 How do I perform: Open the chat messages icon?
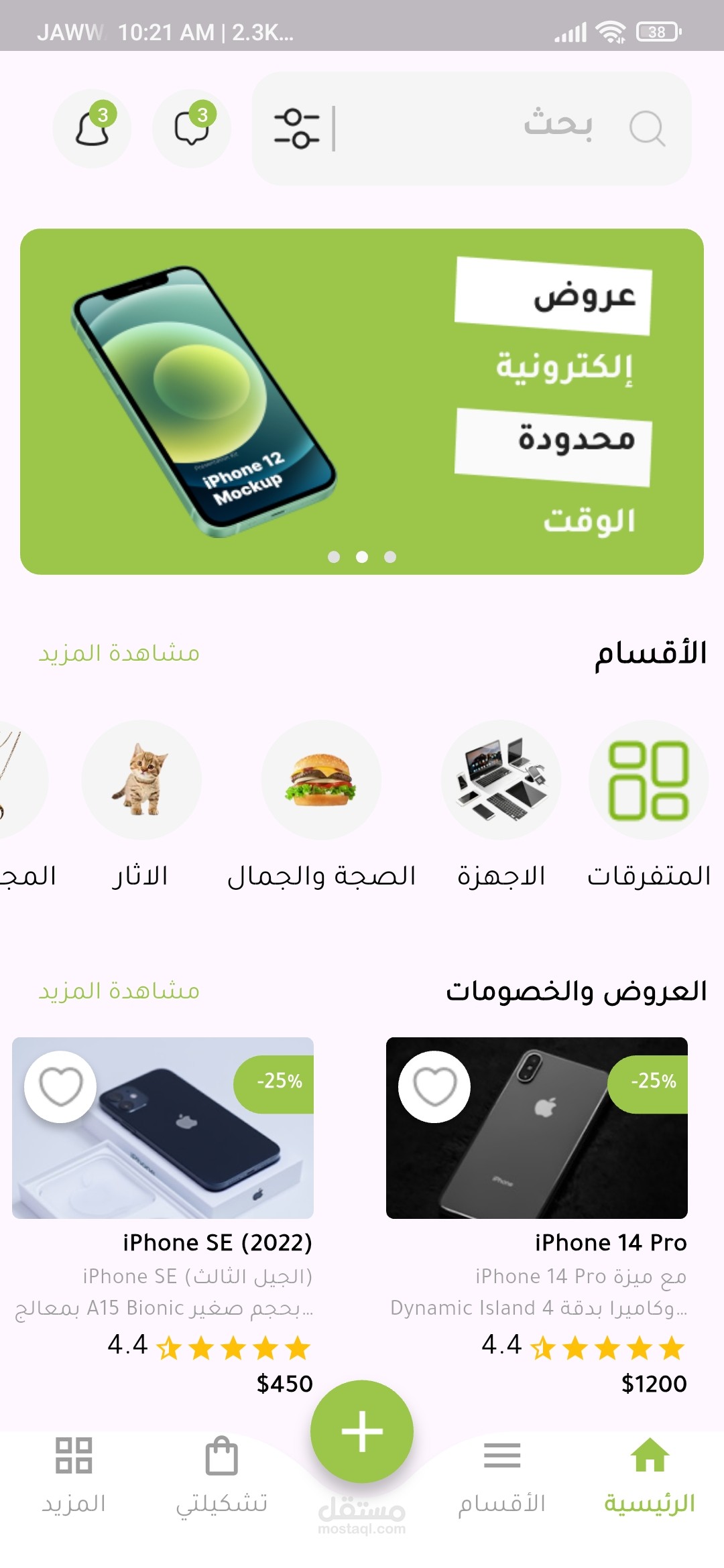click(x=192, y=128)
